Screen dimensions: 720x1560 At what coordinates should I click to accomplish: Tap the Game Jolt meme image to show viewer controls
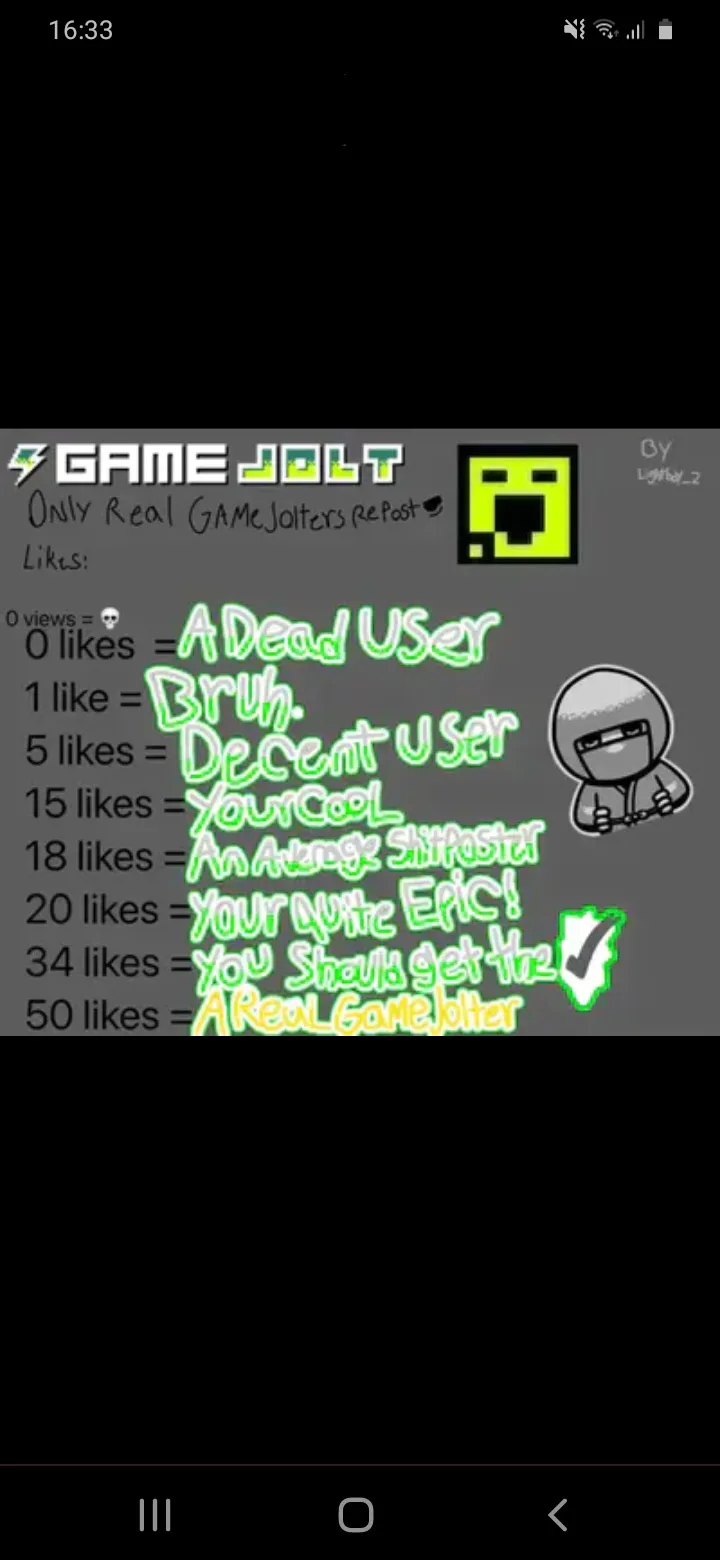tap(360, 732)
